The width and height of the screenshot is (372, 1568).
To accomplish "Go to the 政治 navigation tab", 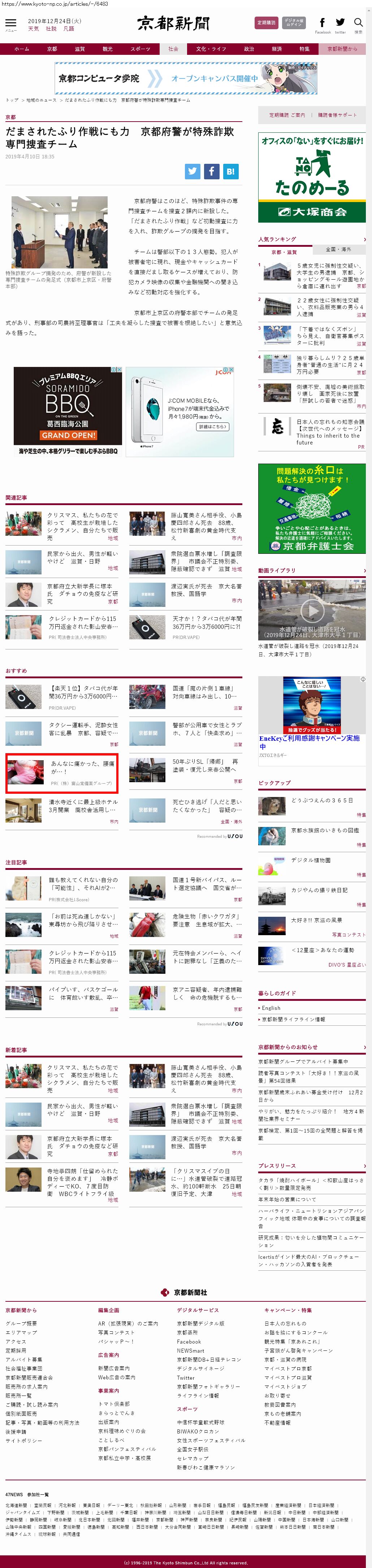I will (248, 49).
